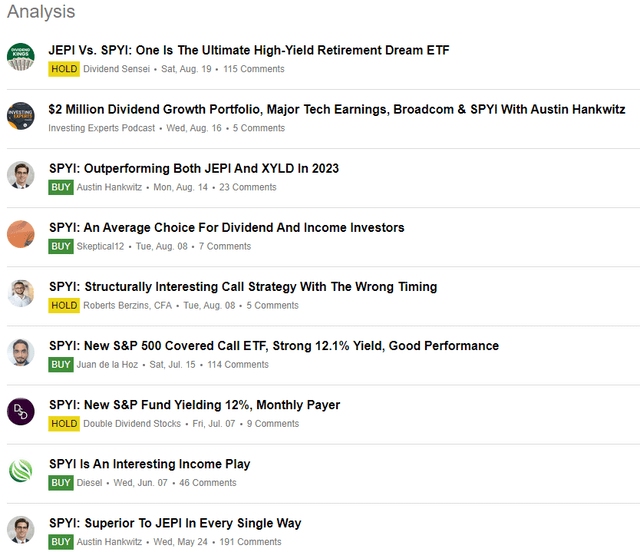Read New S&P Fund Yielding 12% article
This screenshot has width=640, height=552.
(x=194, y=404)
